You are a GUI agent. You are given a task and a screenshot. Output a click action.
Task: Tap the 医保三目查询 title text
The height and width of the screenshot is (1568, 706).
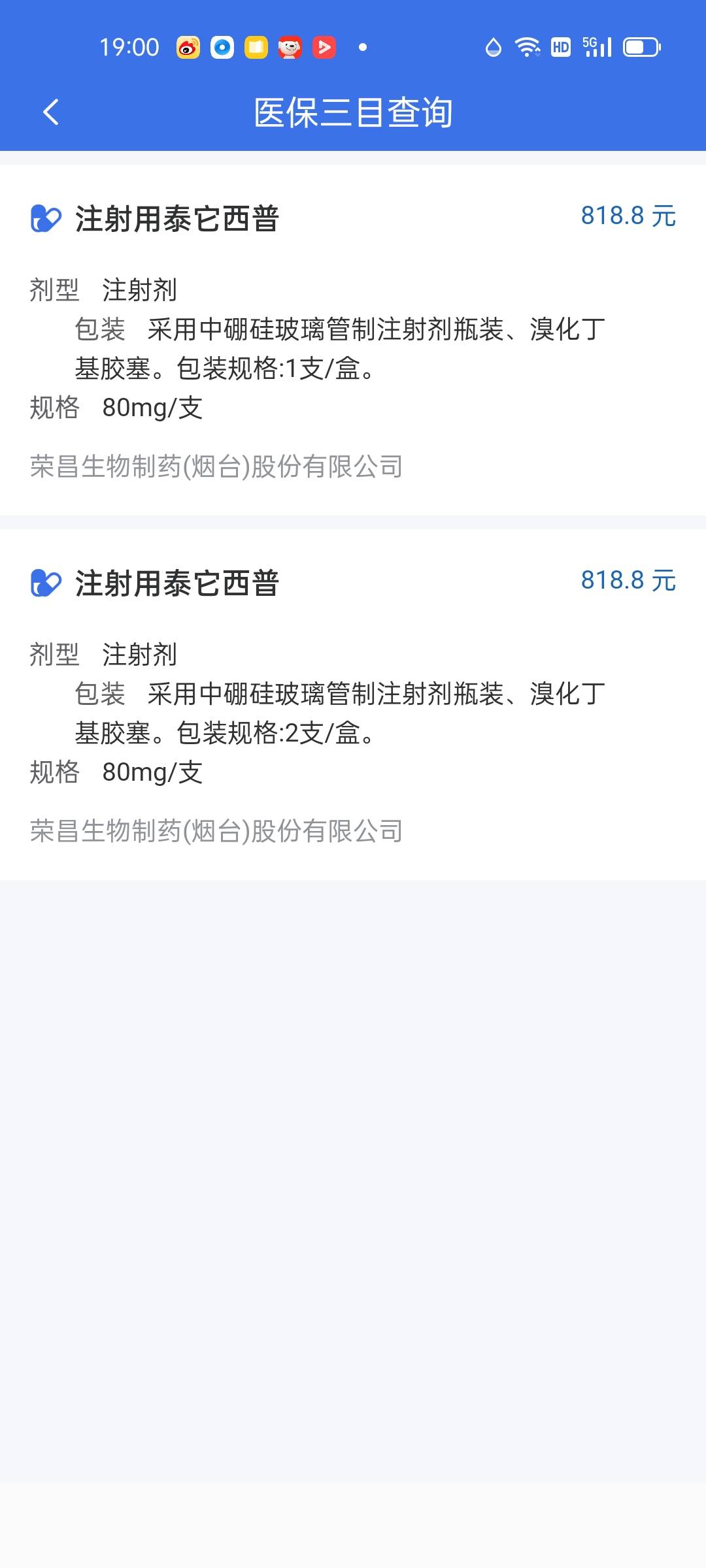click(353, 112)
